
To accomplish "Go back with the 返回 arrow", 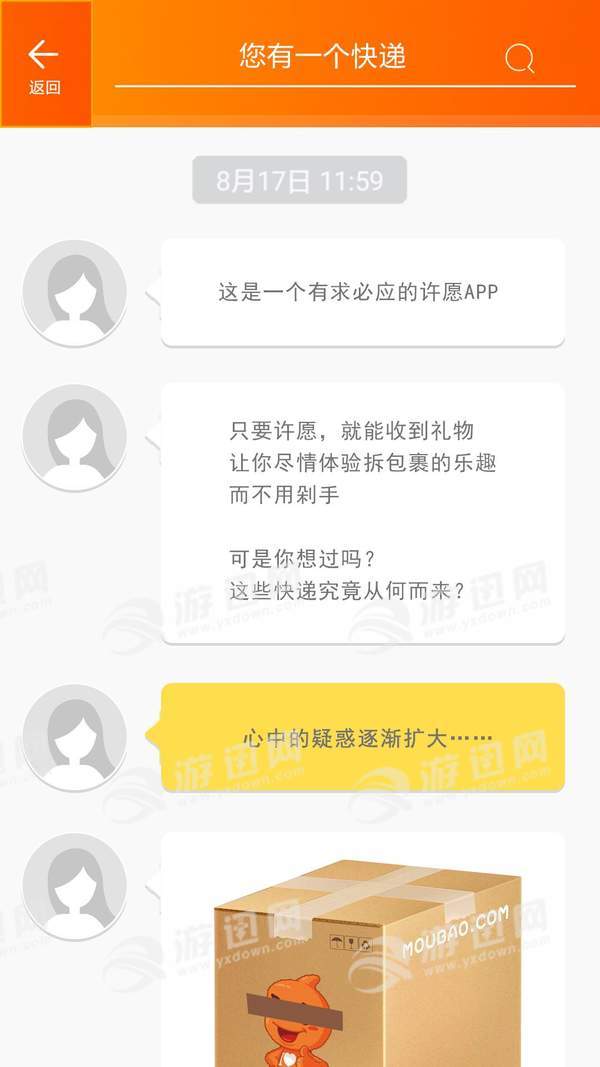I will pyautogui.click(x=45, y=64).
